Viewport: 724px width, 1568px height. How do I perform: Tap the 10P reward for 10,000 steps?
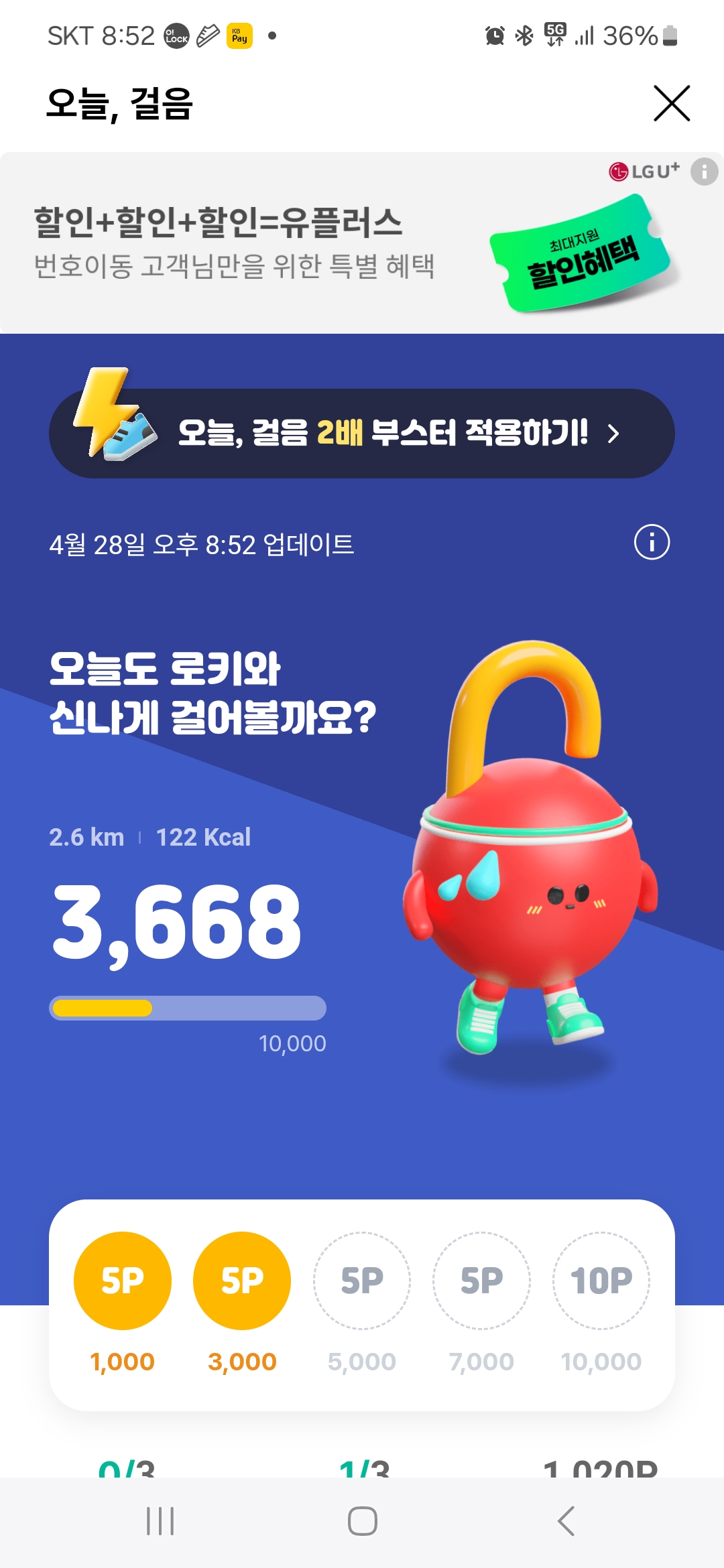click(x=601, y=1281)
